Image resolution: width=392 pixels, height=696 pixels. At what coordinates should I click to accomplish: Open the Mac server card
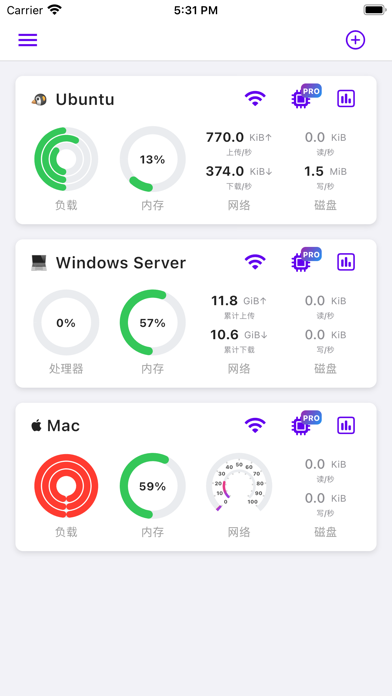196,477
